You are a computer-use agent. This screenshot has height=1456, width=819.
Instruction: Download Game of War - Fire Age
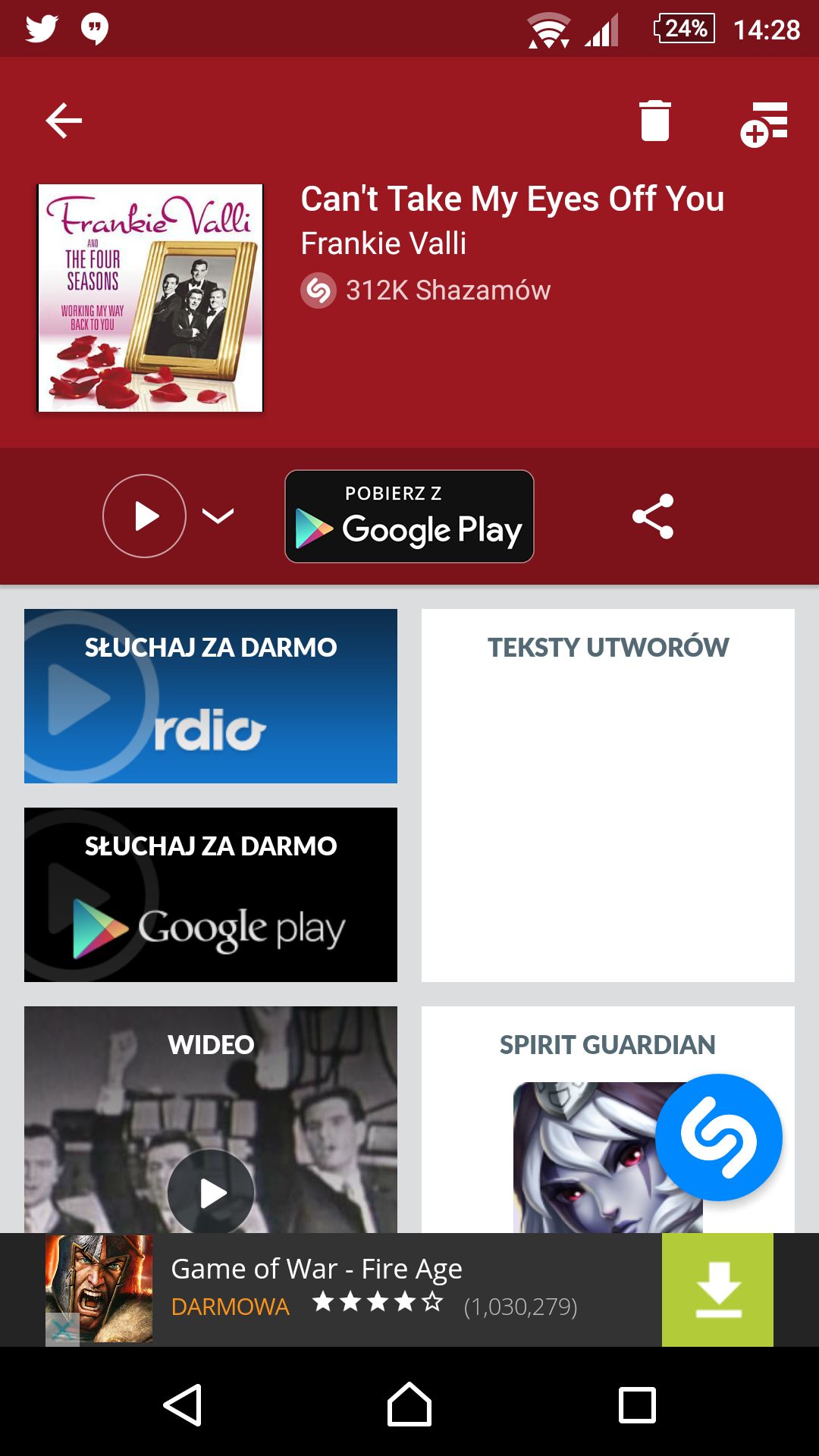tap(717, 1290)
